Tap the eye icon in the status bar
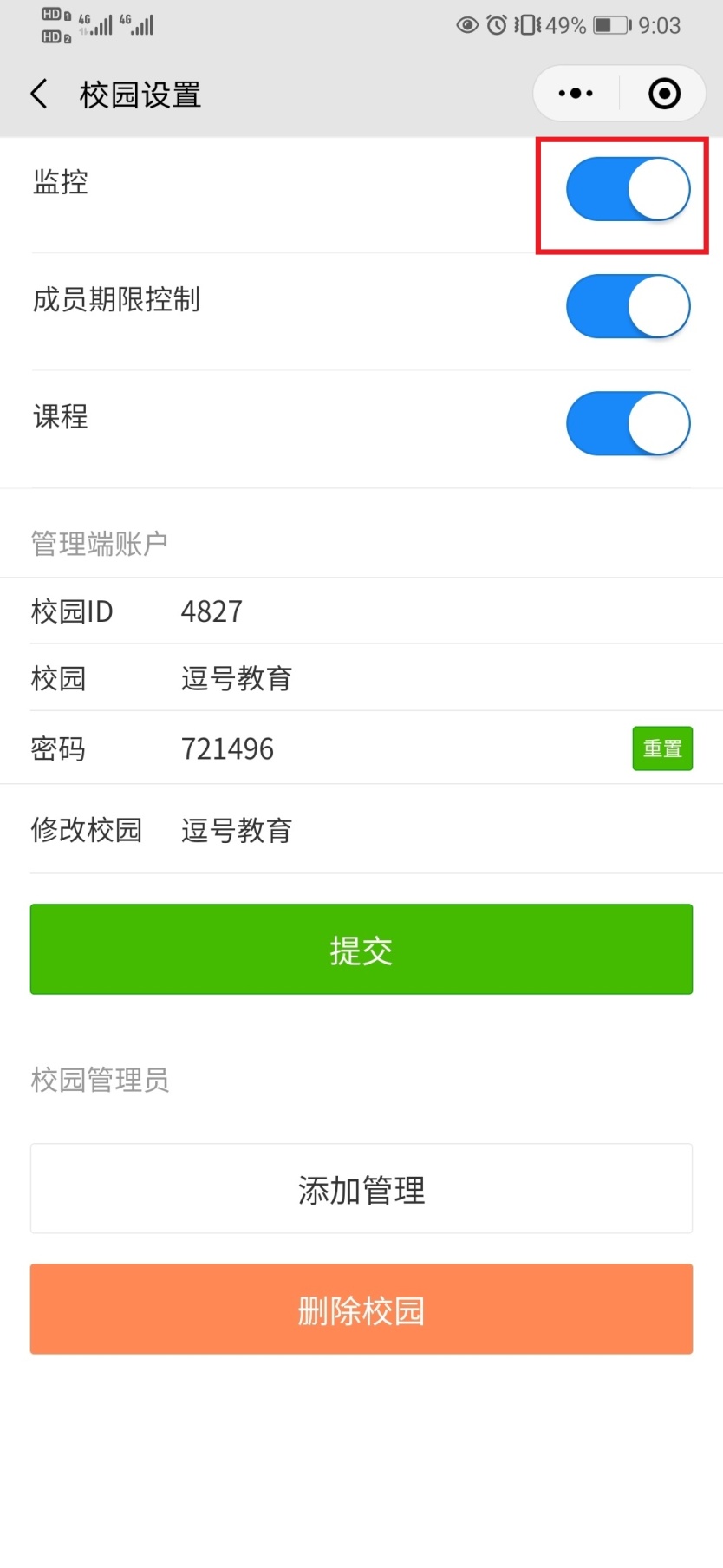Image resolution: width=723 pixels, height=1568 pixels. (x=466, y=25)
